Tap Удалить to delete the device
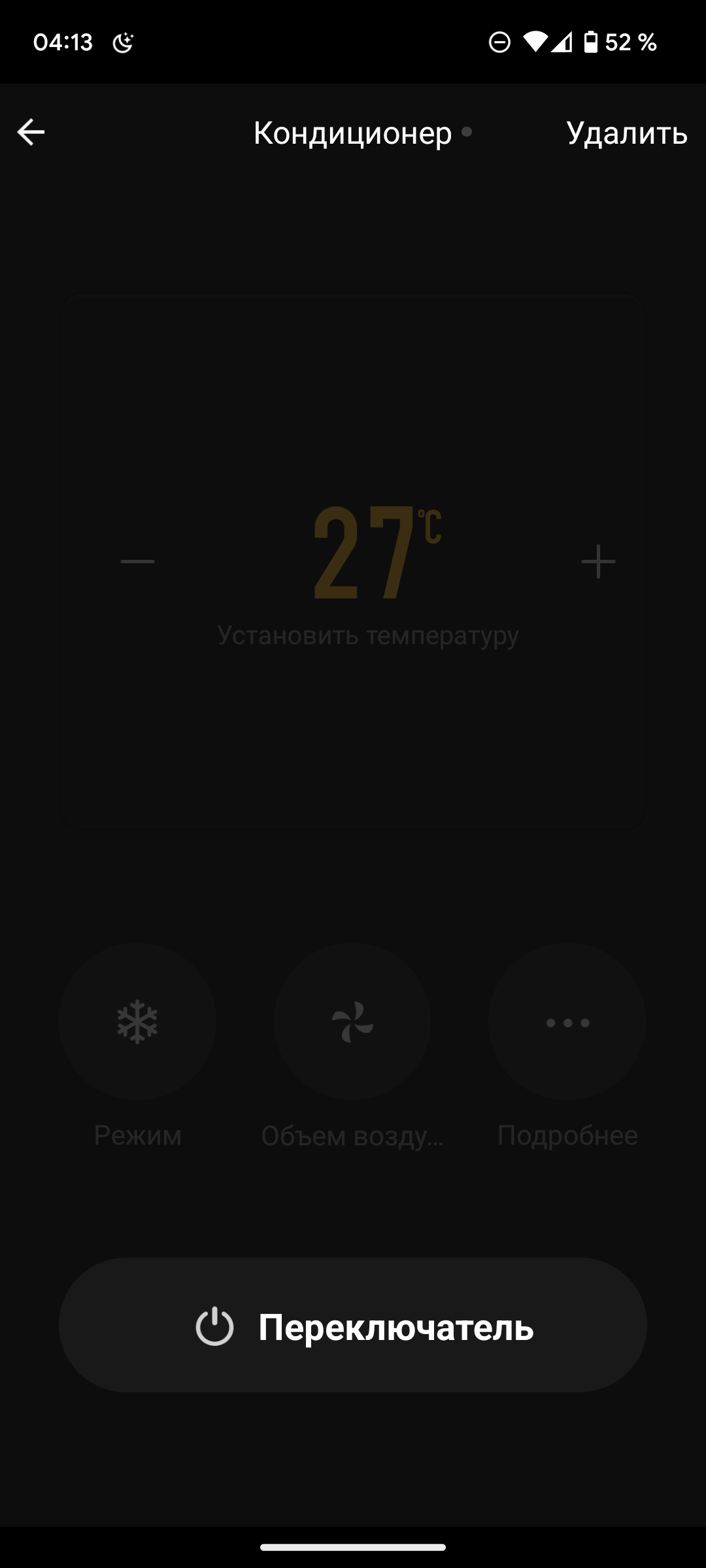706x1568 pixels. (626, 133)
